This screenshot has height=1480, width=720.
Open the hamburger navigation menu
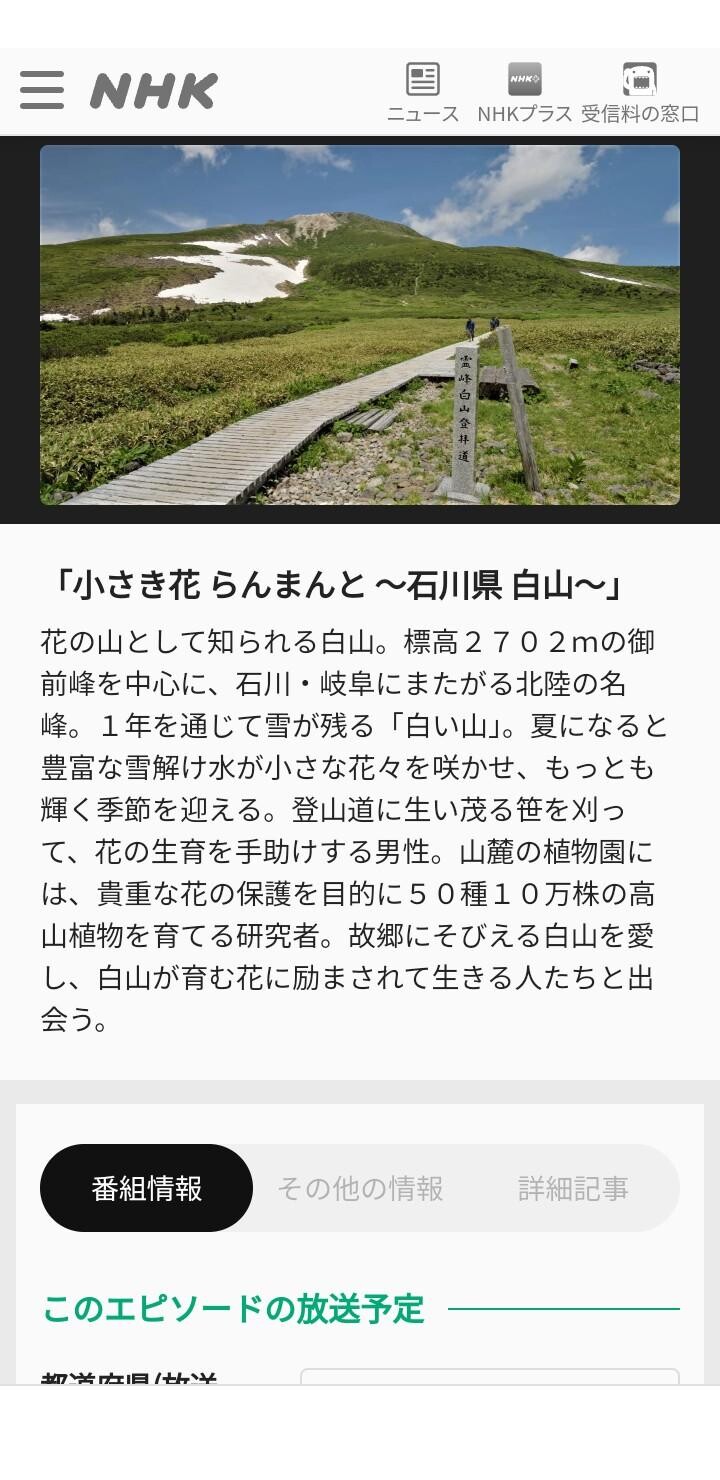coord(42,90)
